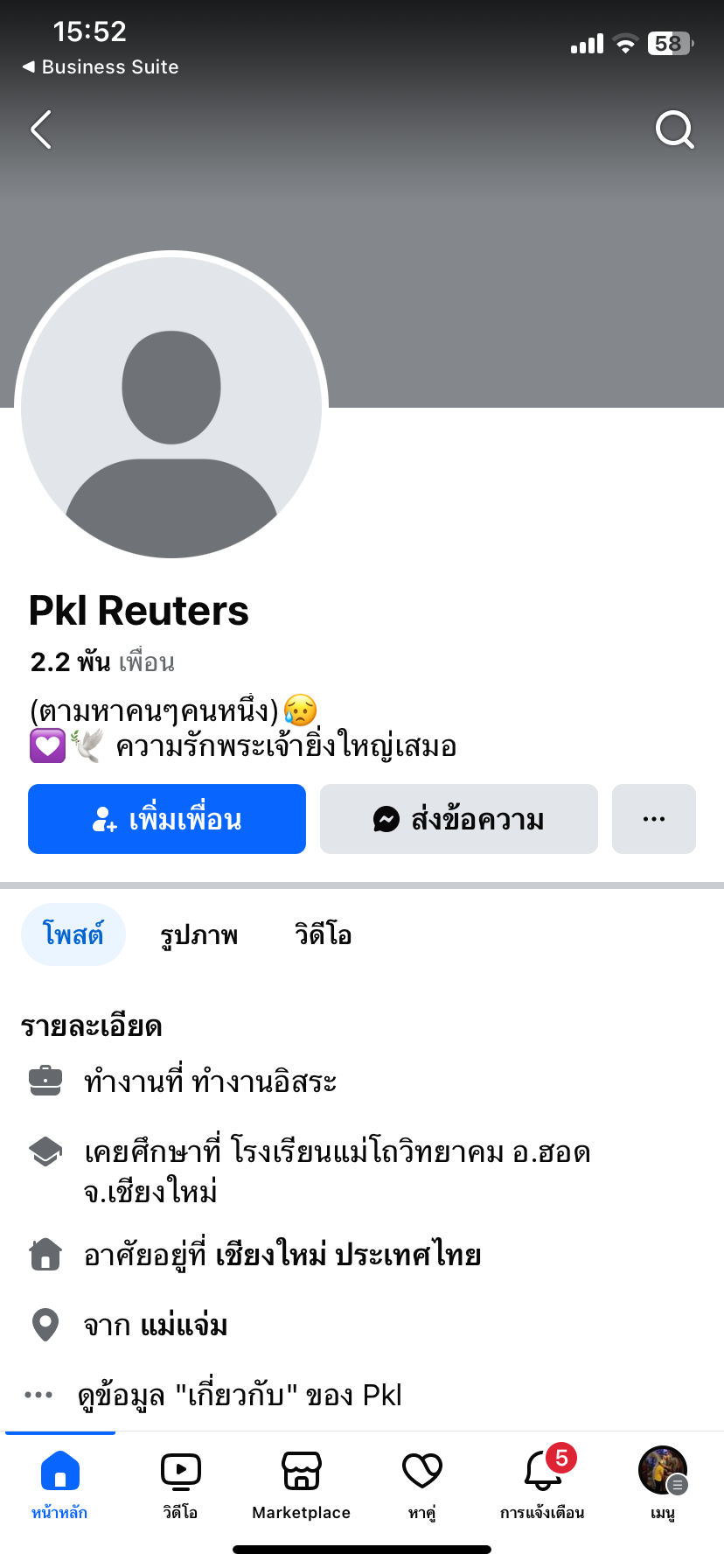Go back using the top-left arrow
This screenshot has height=1568, width=724.
[x=41, y=130]
